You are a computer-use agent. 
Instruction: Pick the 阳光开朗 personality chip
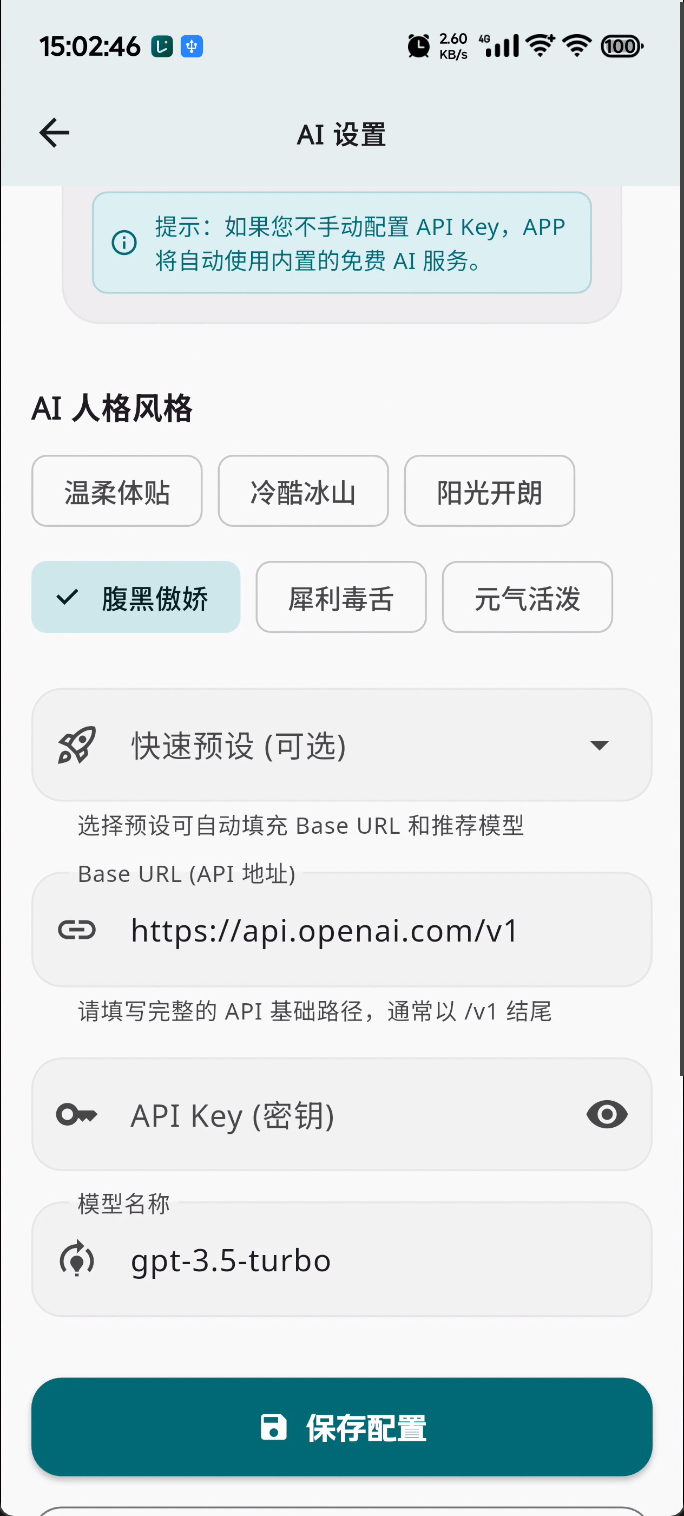pos(489,492)
